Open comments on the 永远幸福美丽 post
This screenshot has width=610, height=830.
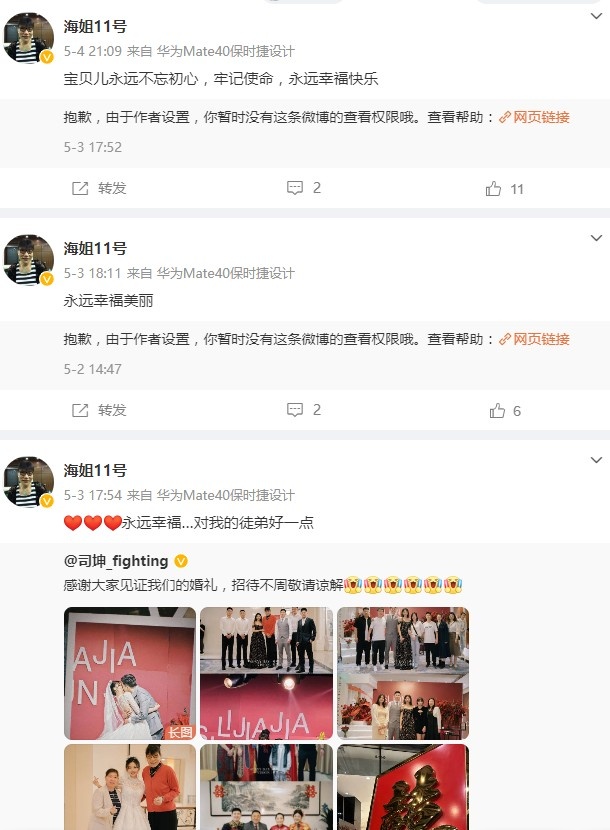[304, 410]
